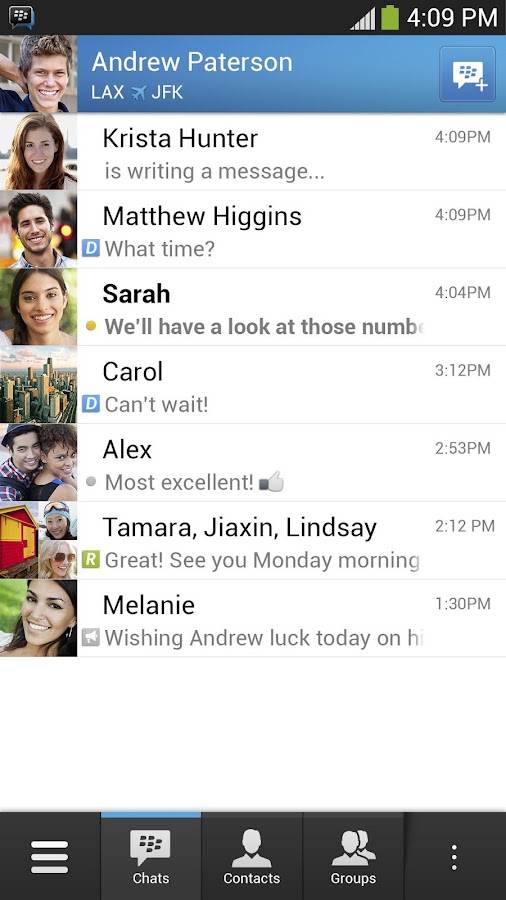
Task: Start a new BBM chat
Action: point(467,74)
